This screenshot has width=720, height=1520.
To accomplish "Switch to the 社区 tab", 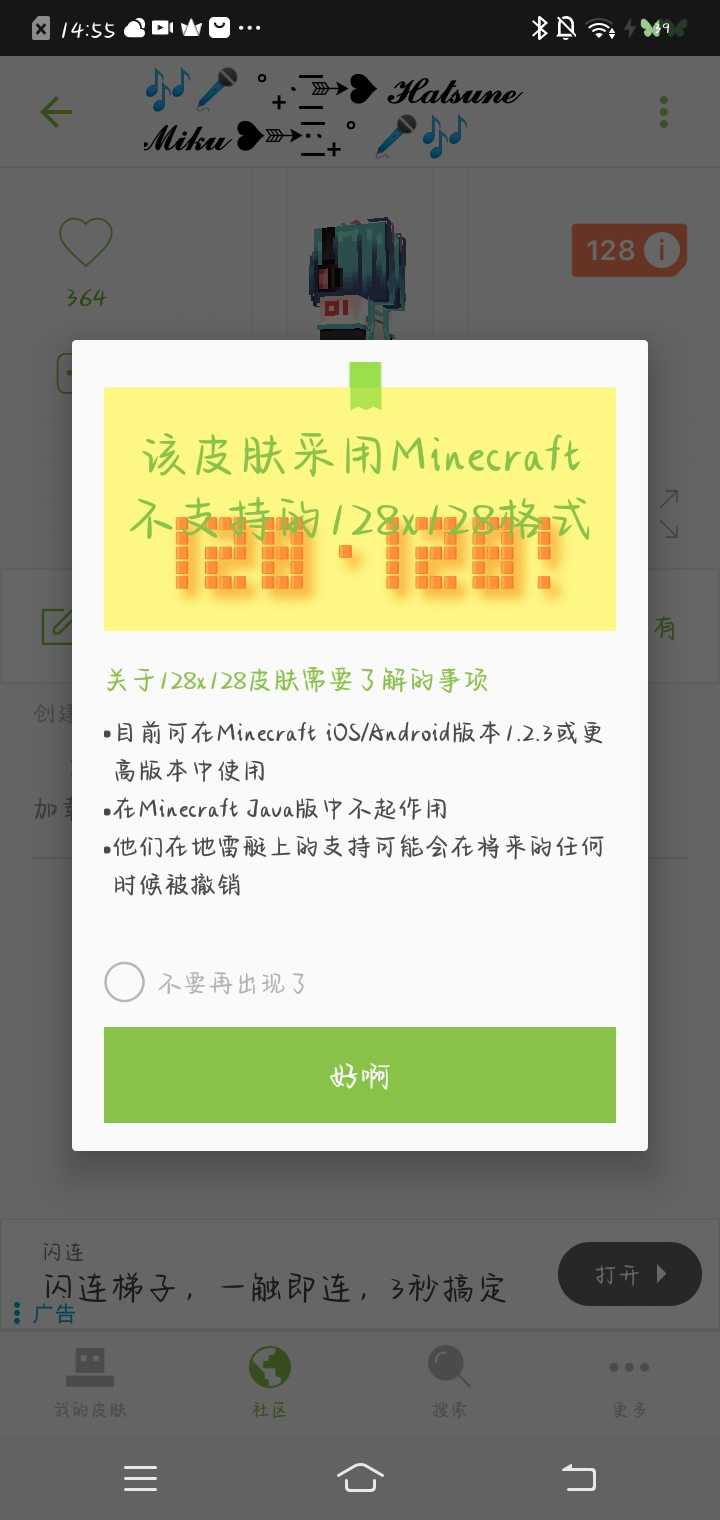I will tap(270, 1382).
